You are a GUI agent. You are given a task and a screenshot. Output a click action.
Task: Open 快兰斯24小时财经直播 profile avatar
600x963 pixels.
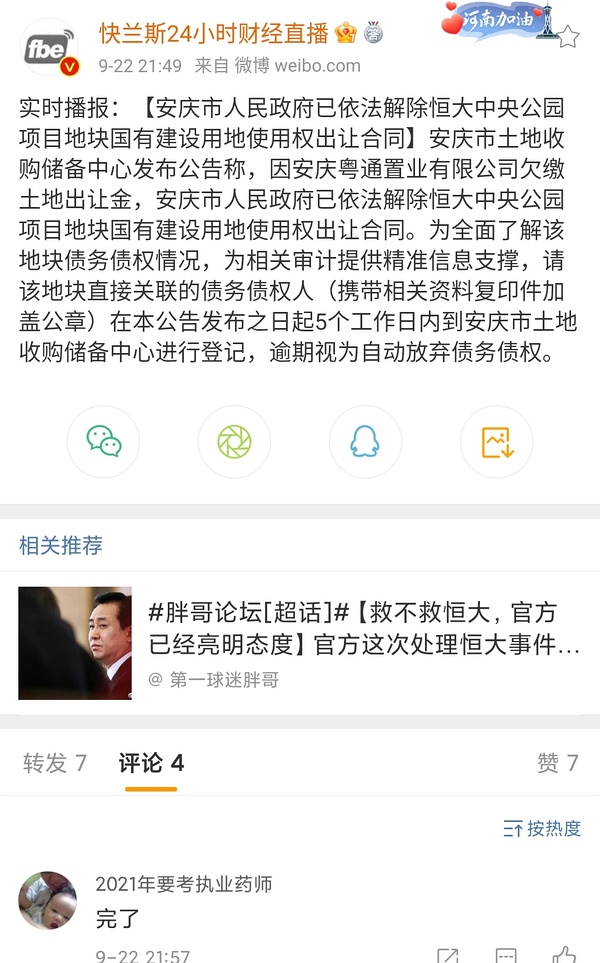point(49,47)
